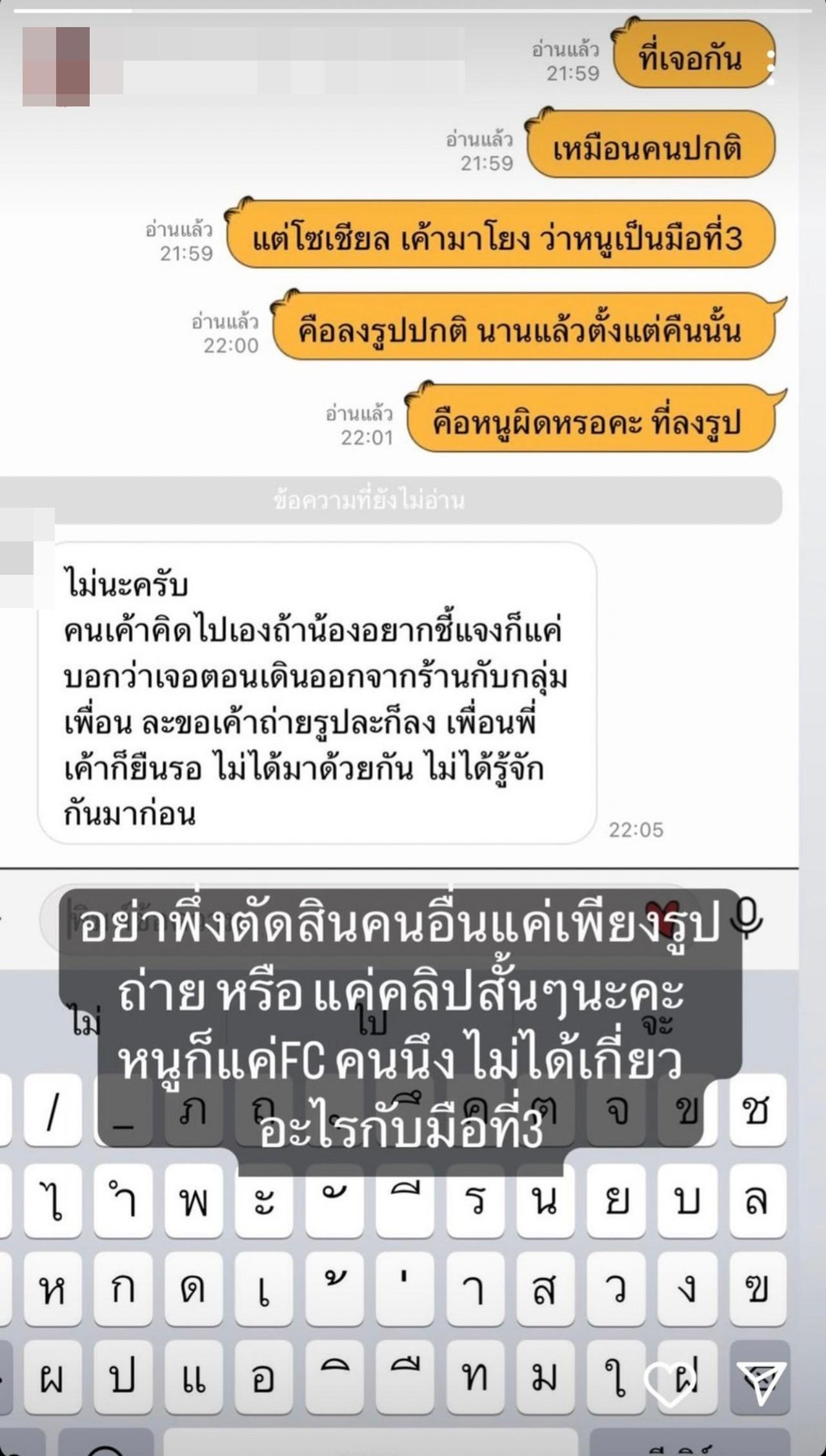Image resolution: width=826 pixels, height=1456 pixels.
Task: Open the story poster's profile picture
Action: tap(56, 66)
